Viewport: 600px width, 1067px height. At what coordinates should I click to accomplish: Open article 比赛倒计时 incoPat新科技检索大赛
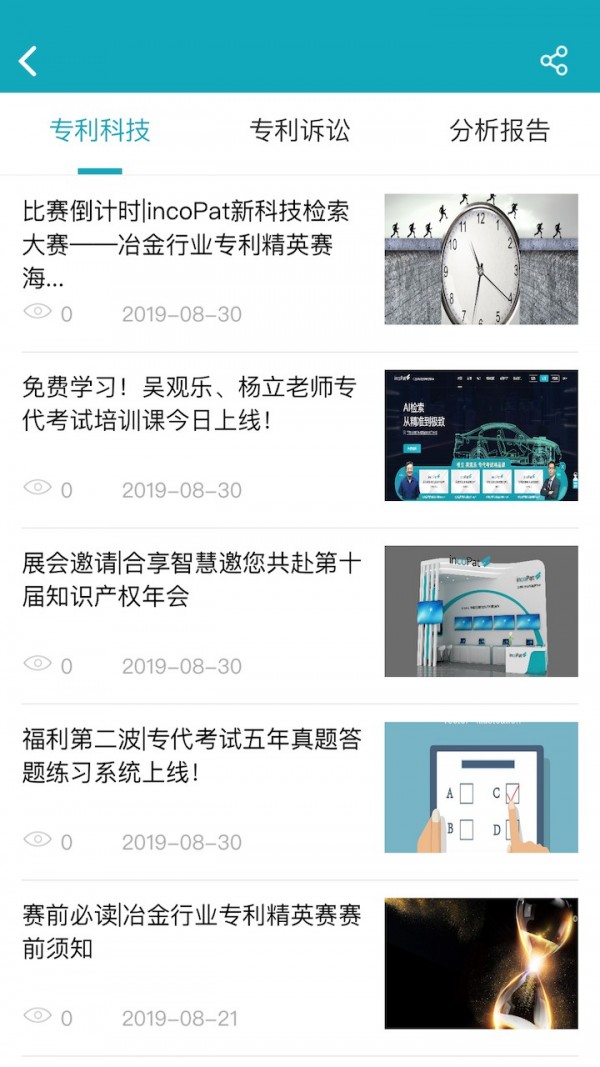[190, 243]
